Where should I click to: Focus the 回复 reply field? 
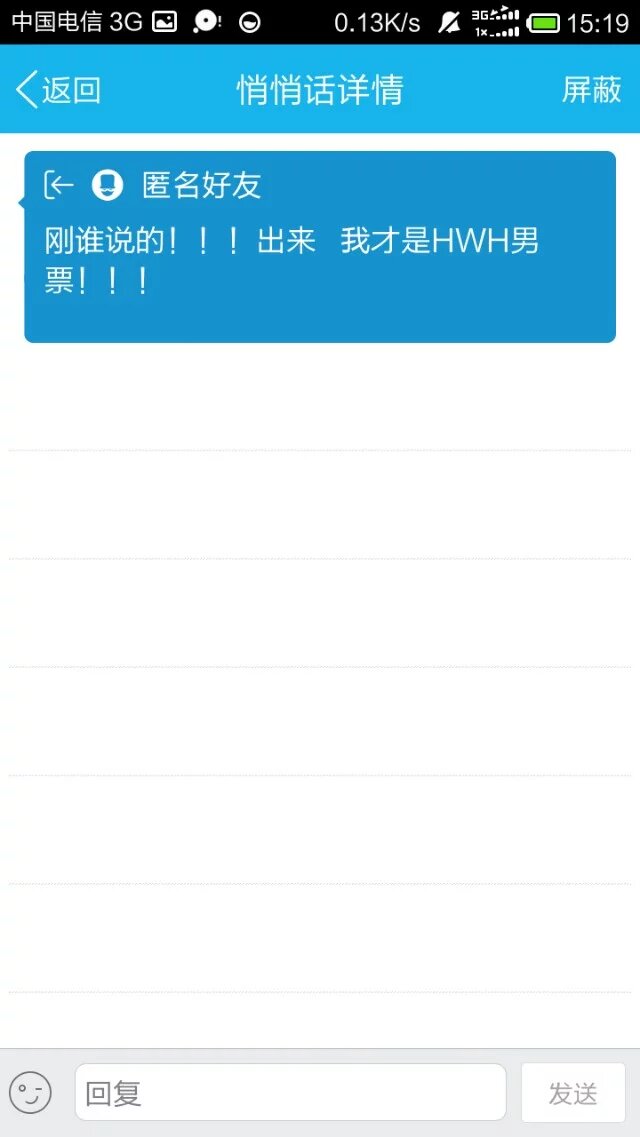coord(290,1092)
